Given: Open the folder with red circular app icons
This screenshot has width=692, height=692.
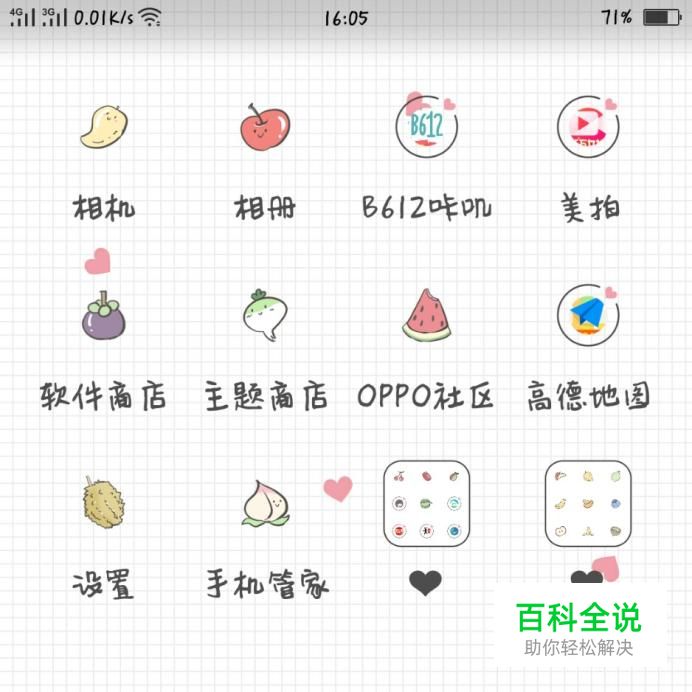Looking at the screenshot, I should (x=427, y=503).
